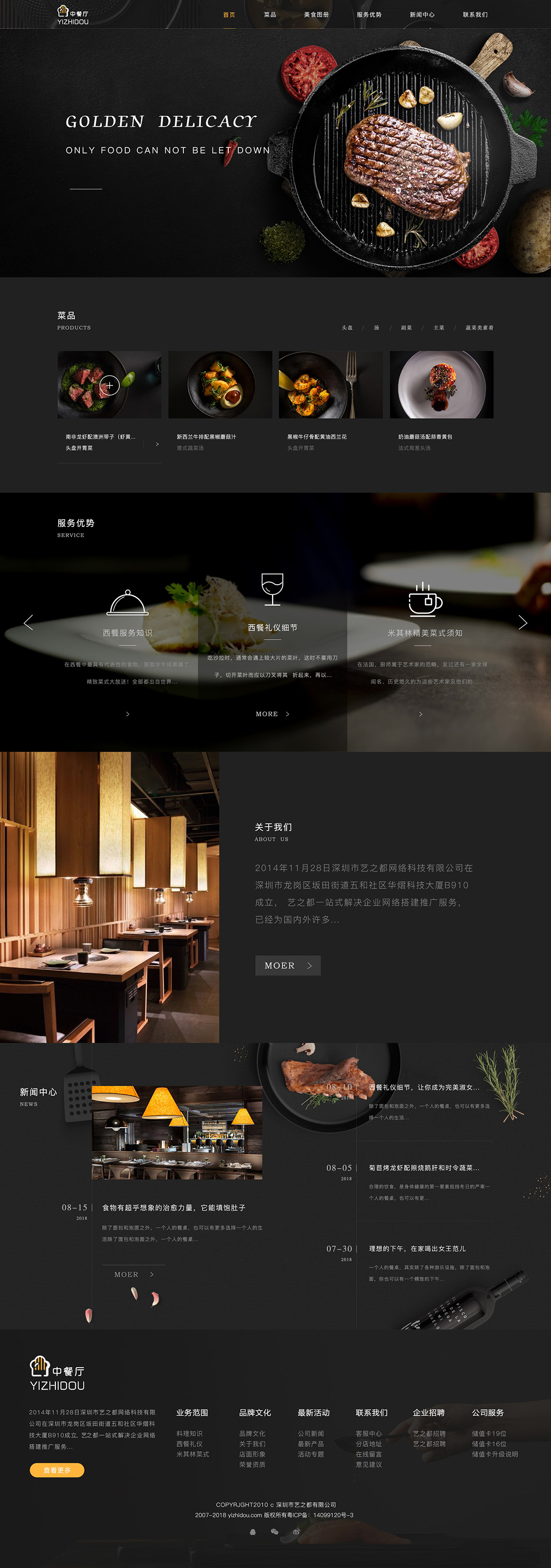Go to 美食图册 in the top menu
The height and width of the screenshot is (1568, 551).
(x=316, y=14)
